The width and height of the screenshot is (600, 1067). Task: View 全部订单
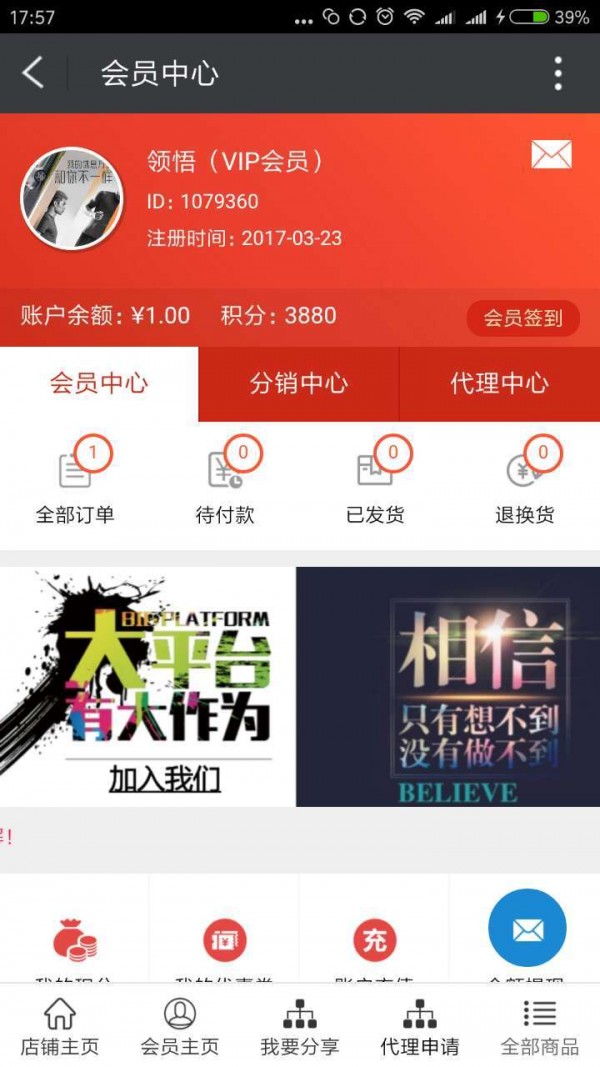pyautogui.click(x=76, y=485)
